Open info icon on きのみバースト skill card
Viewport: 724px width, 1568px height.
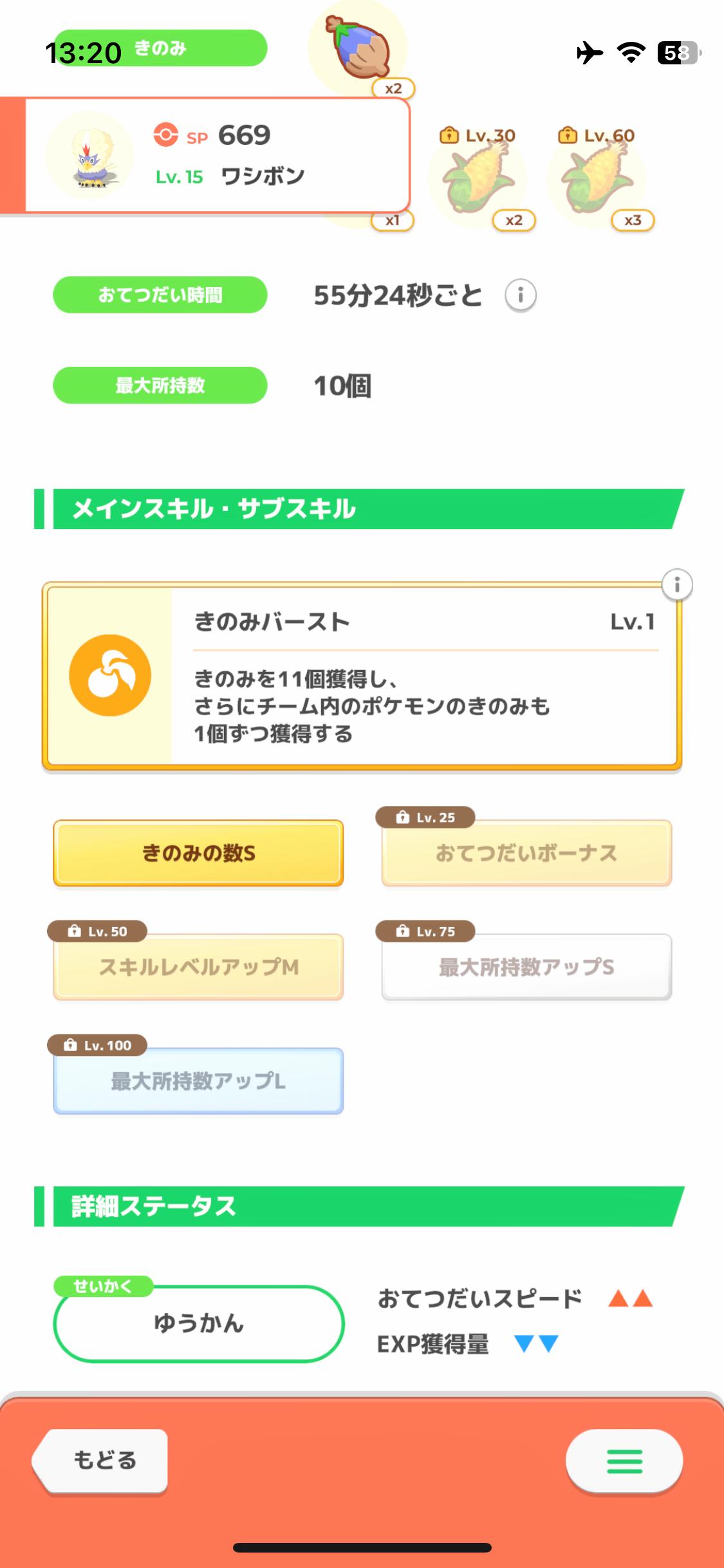677,585
